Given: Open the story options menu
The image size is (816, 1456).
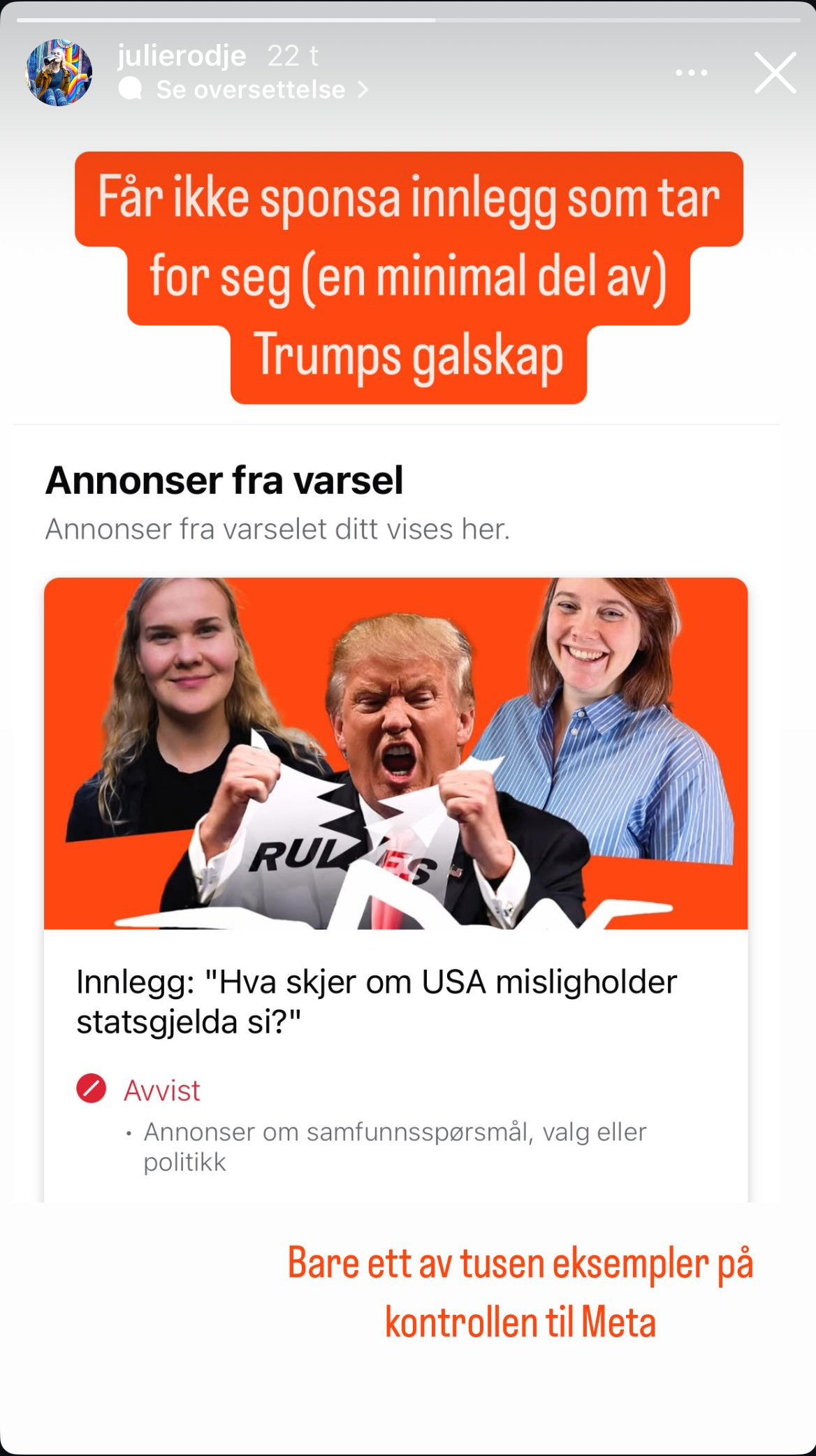Looking at the screenshot, I should coord(691,73).
